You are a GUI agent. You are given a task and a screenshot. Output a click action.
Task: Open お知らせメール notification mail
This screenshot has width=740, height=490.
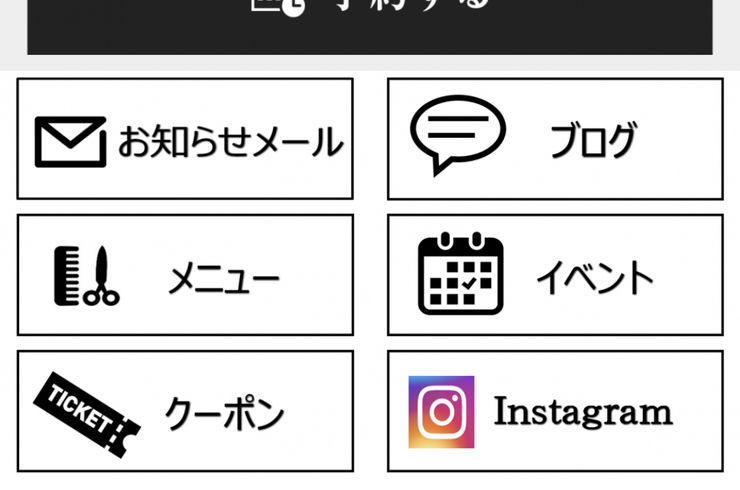(185, 139)
